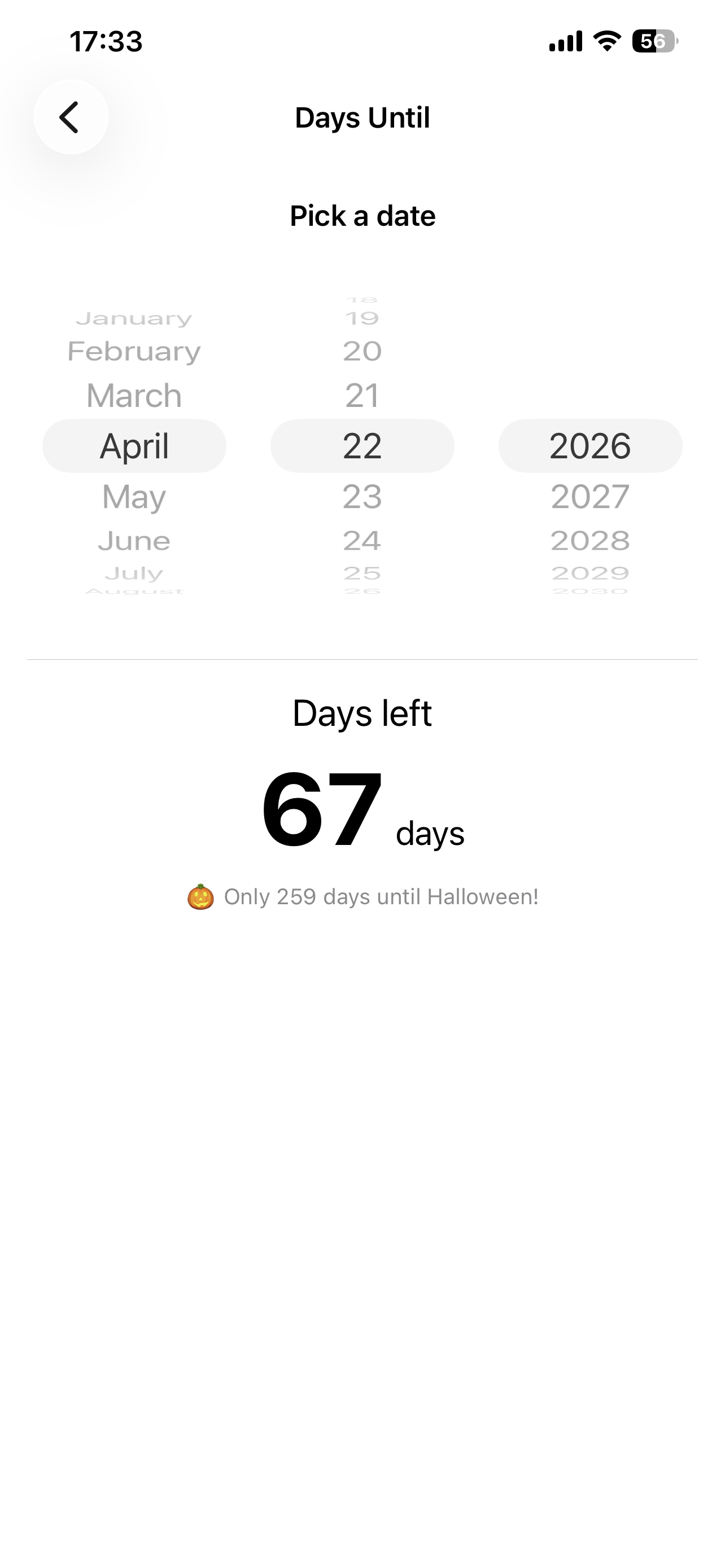
Task: Select 2028 in the year picker
Action: click(x=590, y=541)
